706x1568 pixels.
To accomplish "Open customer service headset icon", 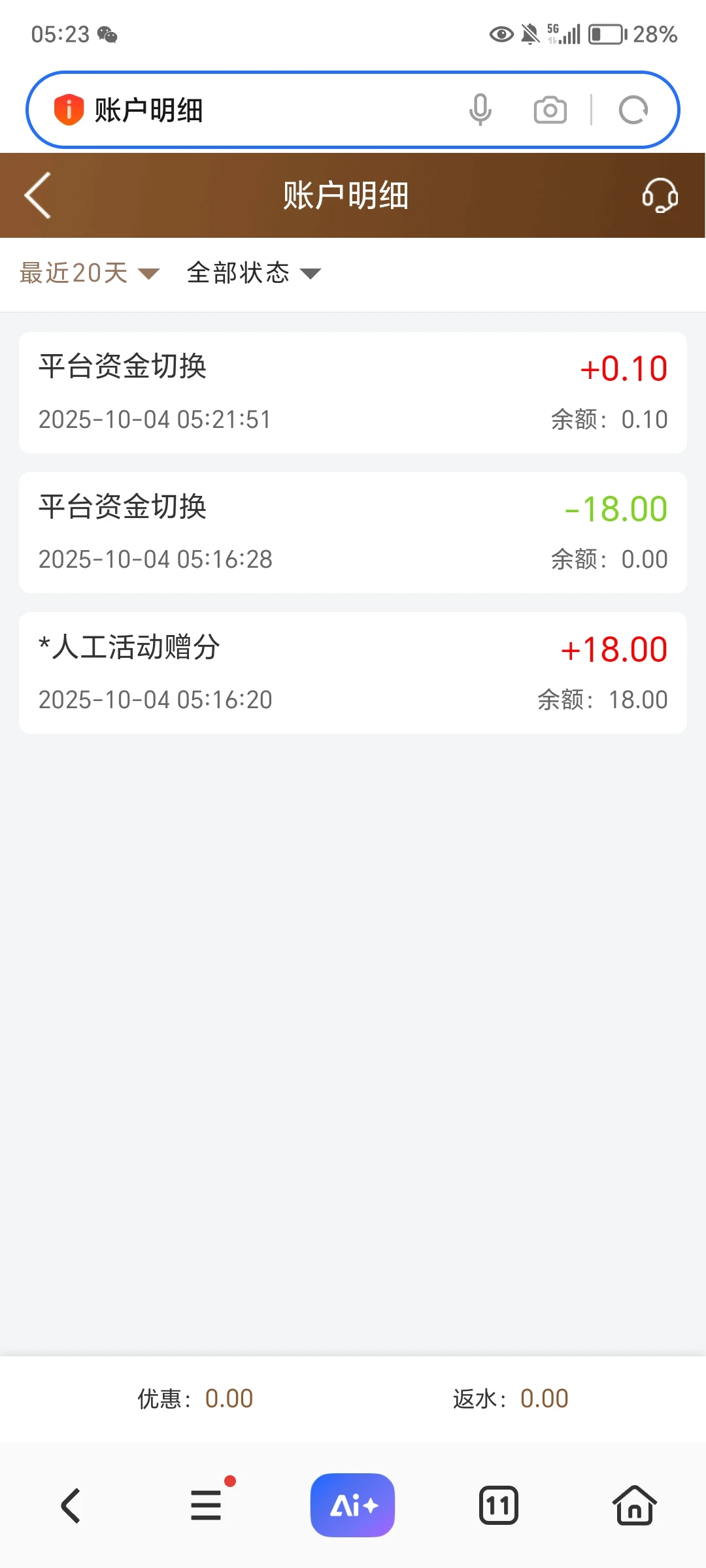I will click(x=660, y=195).
